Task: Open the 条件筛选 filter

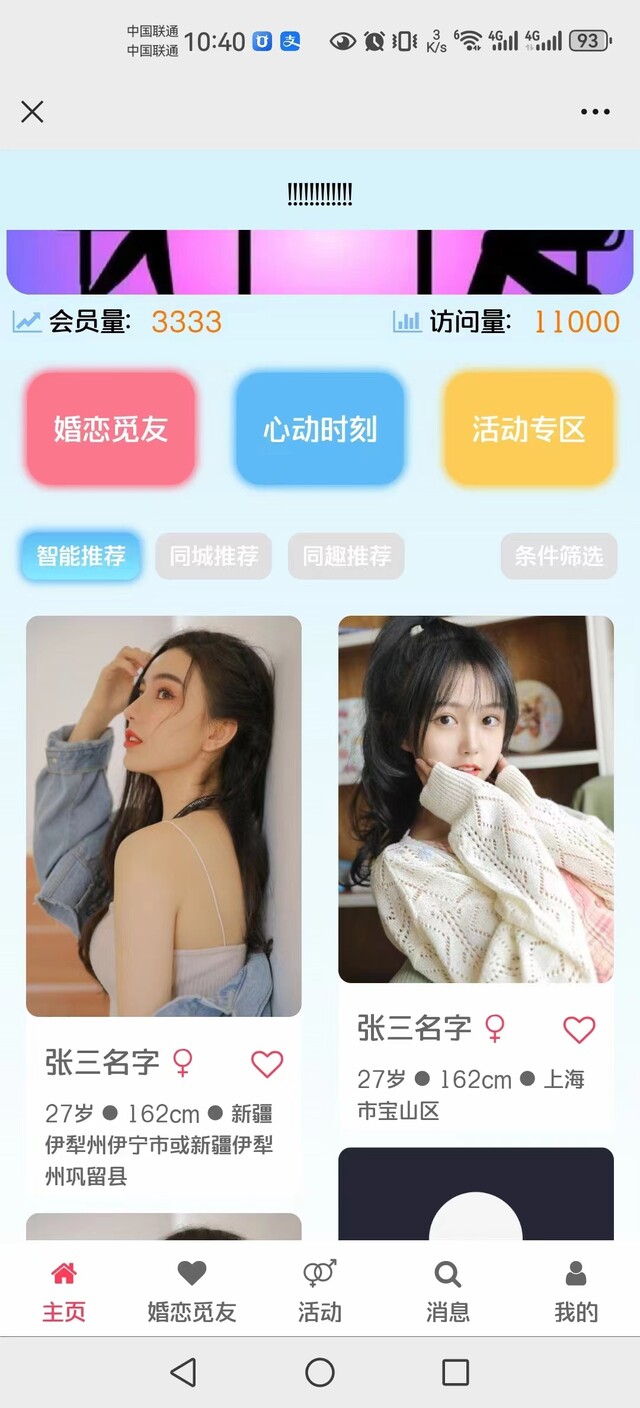Action: tap(559, 556)
